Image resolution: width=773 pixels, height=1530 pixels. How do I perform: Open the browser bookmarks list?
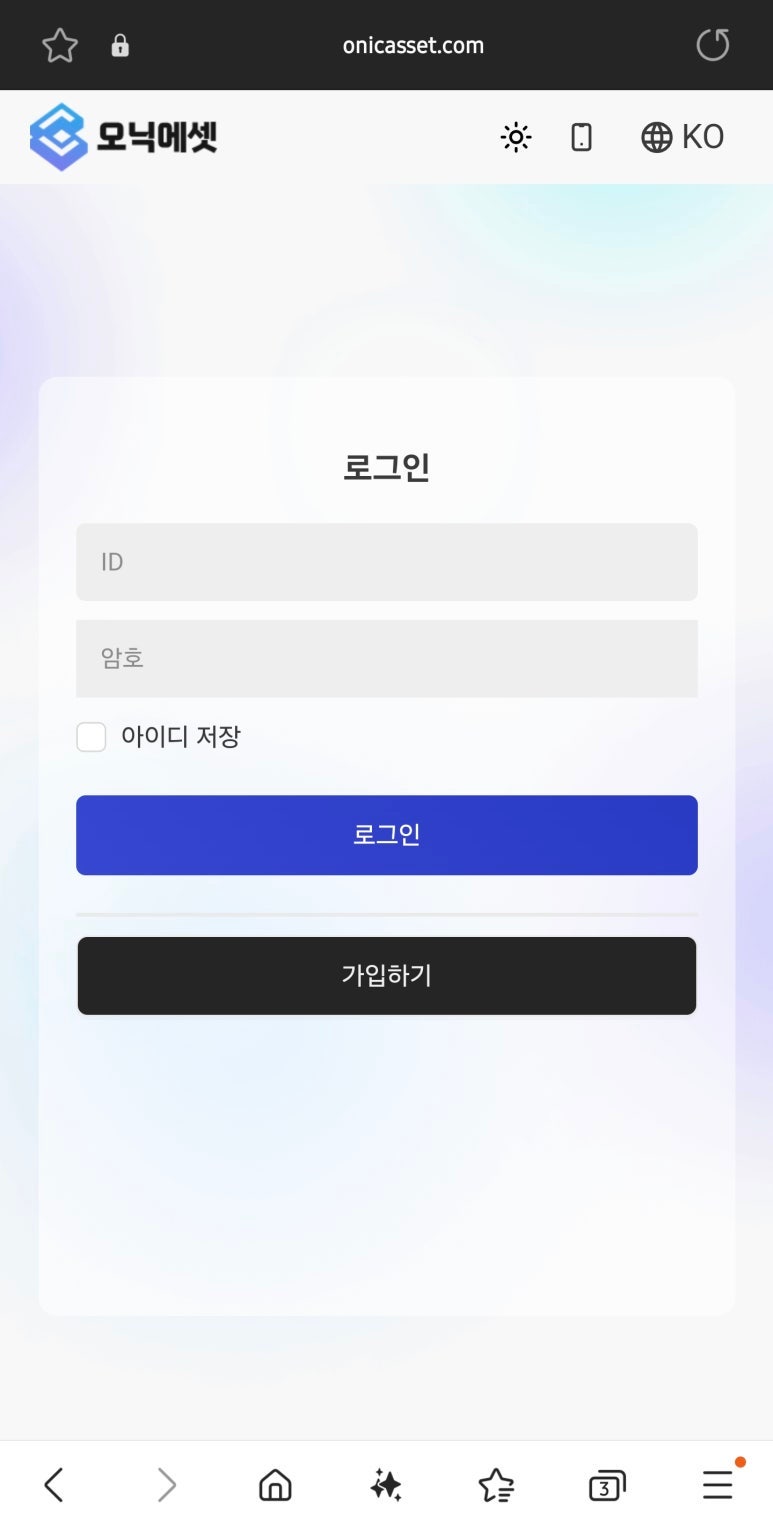[496, 1485]
